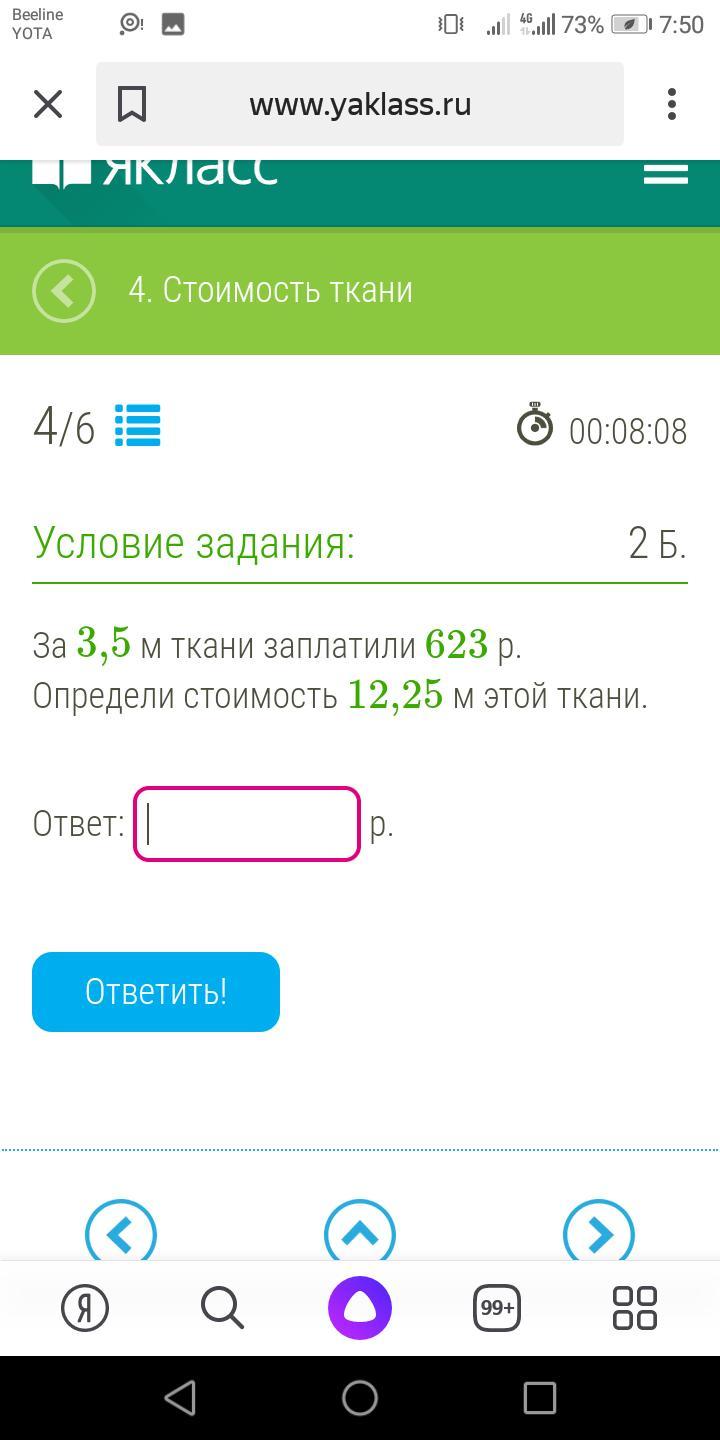The width and height of the screenshot is (720, 1440).
Task: Open the browser overflow menu
Action: point(672,104)
